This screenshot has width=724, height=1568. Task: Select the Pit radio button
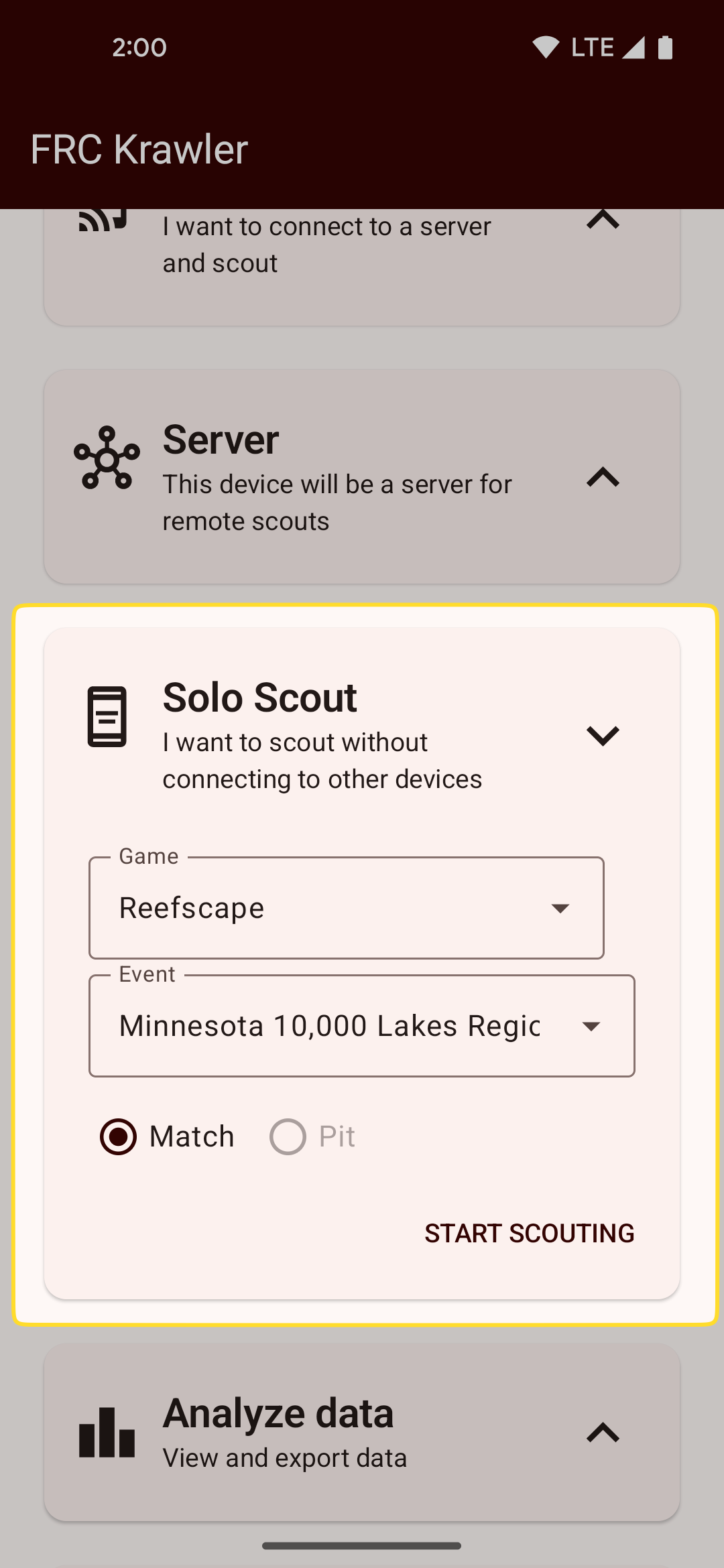click(x=288, y=1136)
